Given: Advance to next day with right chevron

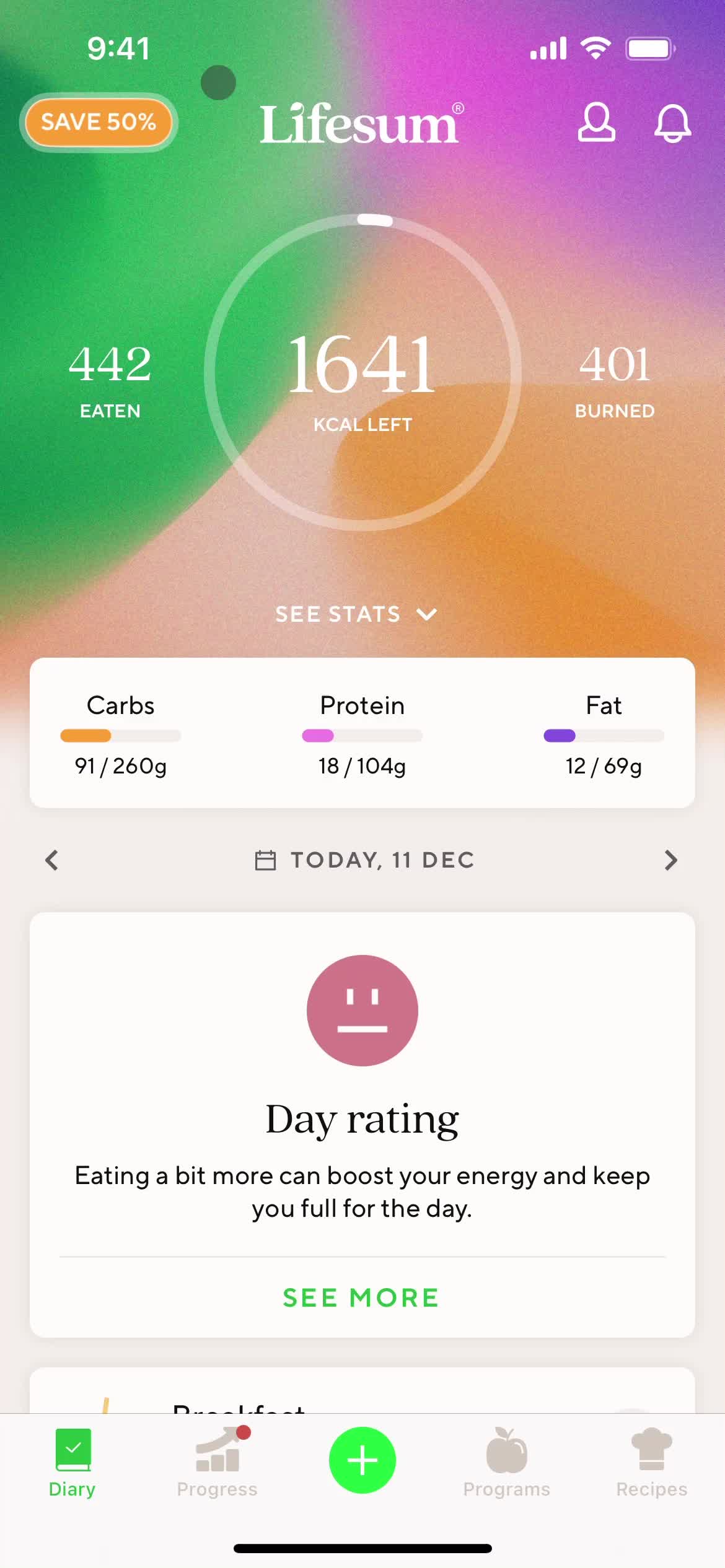Looking at the screenshot, I should tap(670, 860).
